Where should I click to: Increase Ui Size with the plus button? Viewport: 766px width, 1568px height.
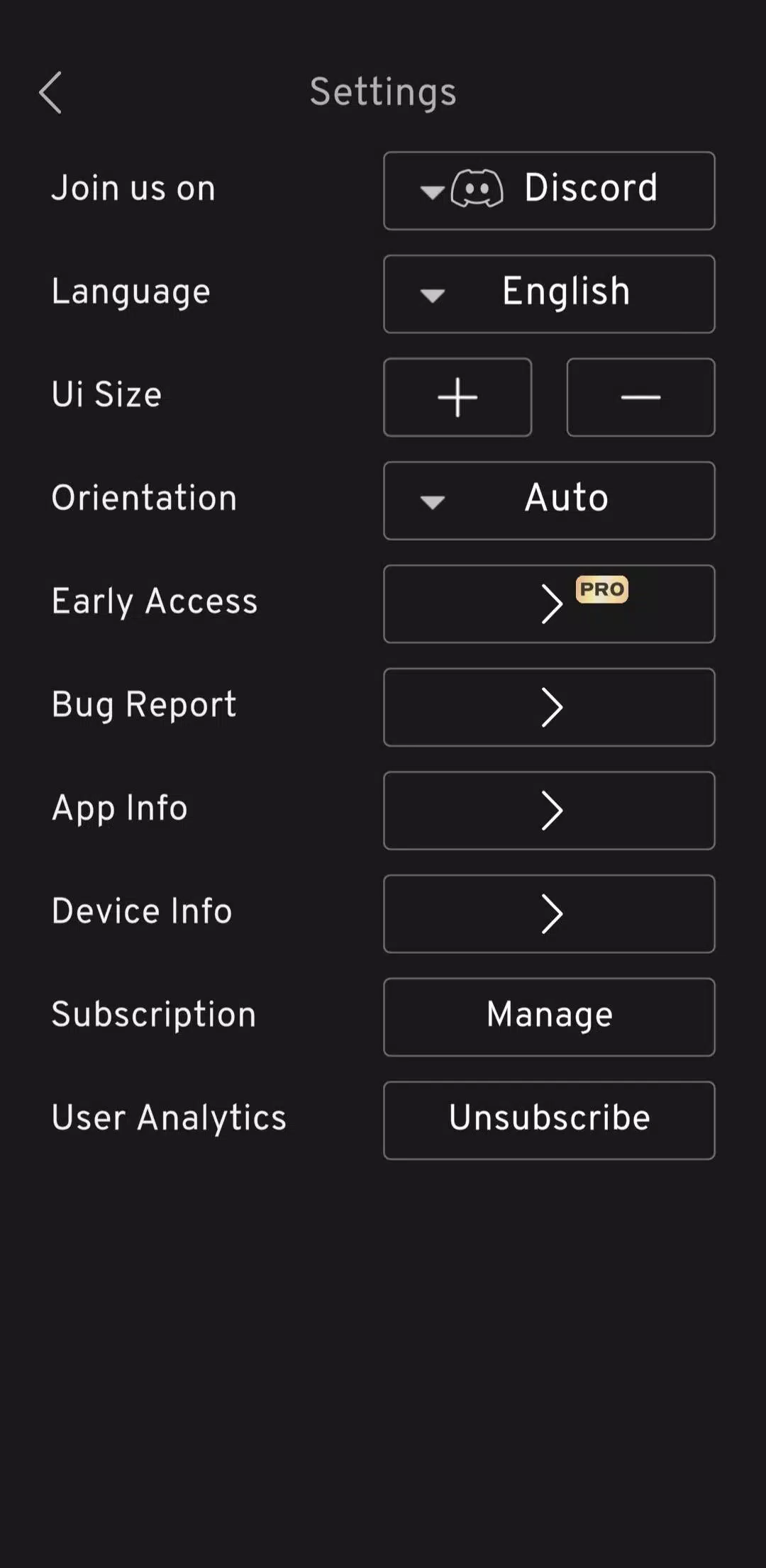[x=457, y=397]
